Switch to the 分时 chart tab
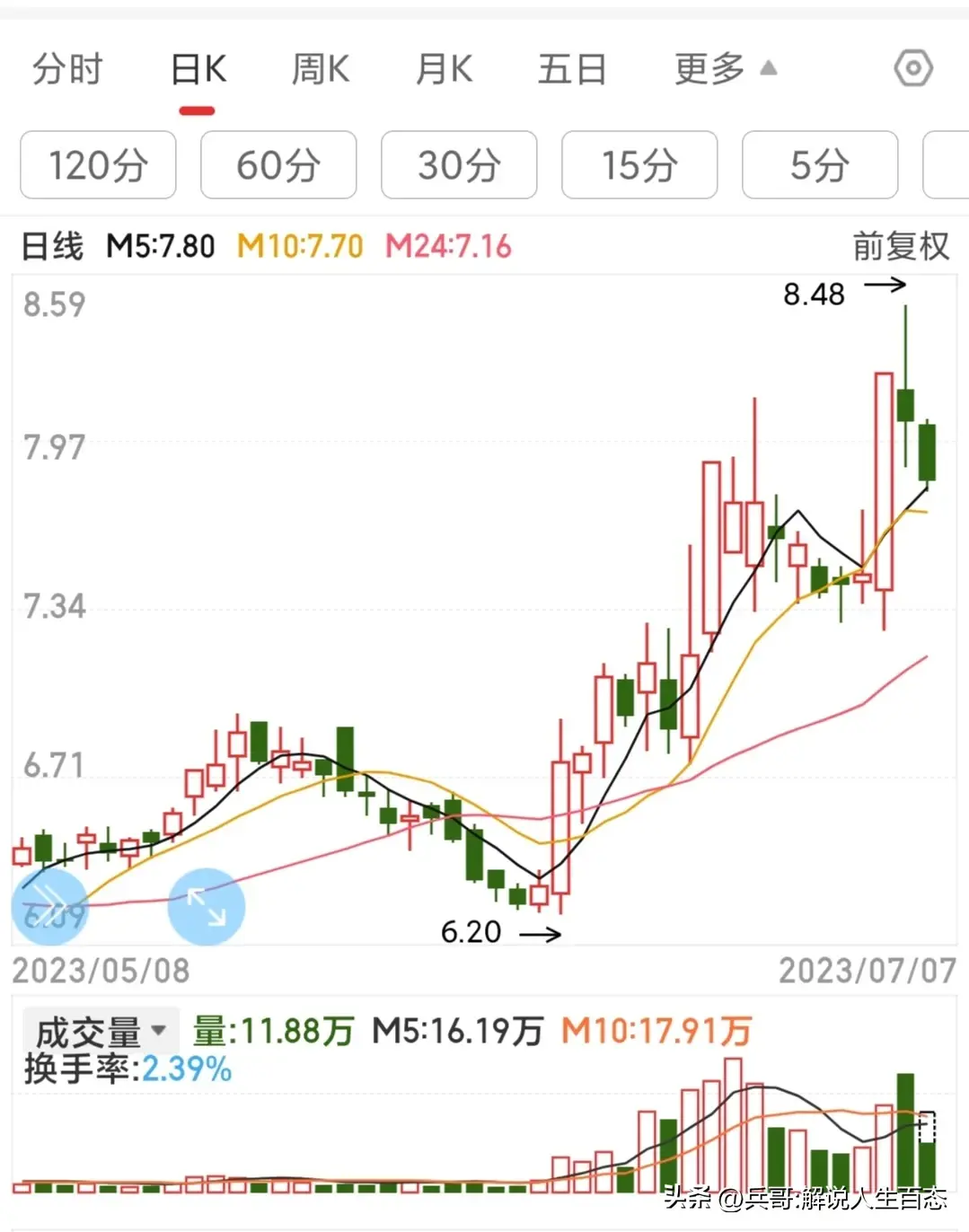This screenshot has height=1232, width=969. pyautogui.click(x=67, y=70)
